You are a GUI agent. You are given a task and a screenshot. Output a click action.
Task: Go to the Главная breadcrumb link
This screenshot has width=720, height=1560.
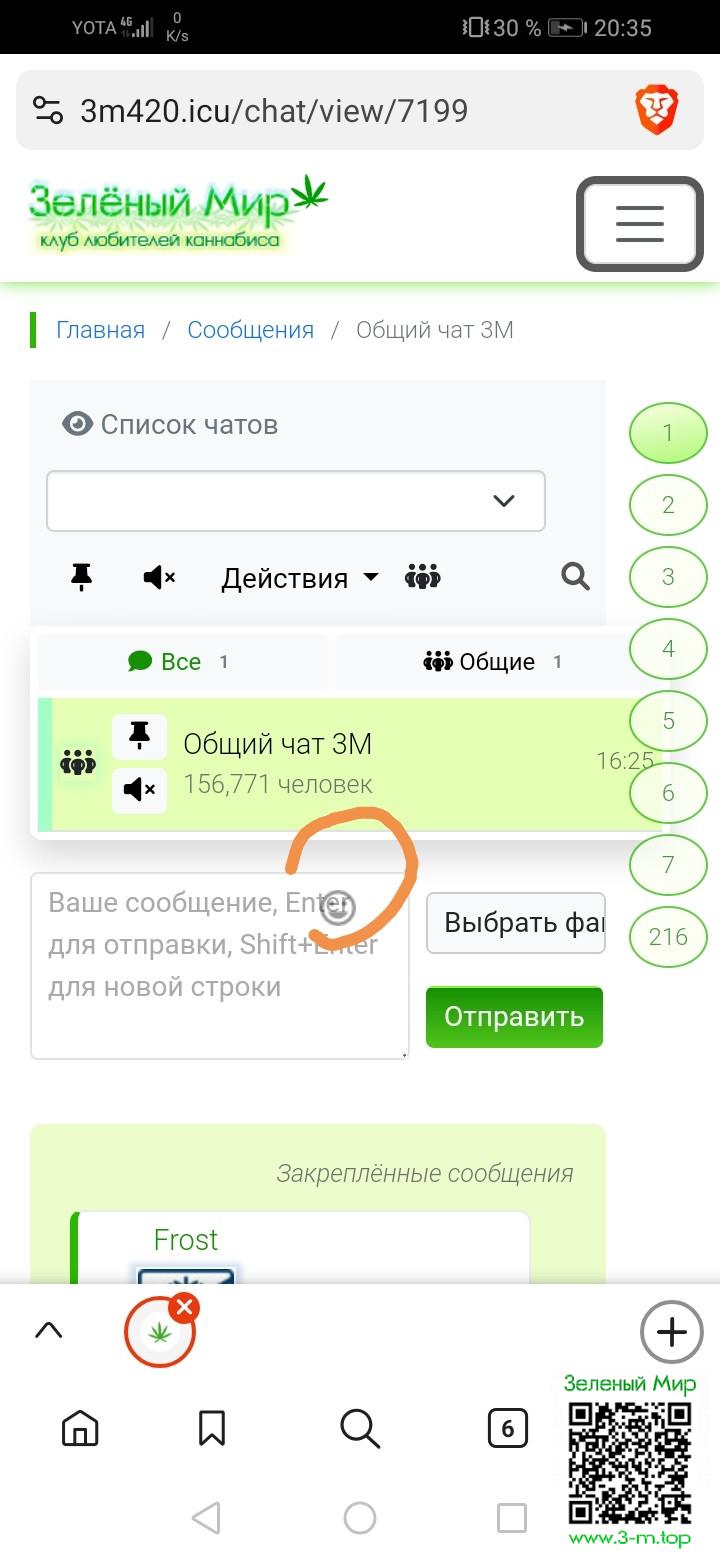coord(100,330)
